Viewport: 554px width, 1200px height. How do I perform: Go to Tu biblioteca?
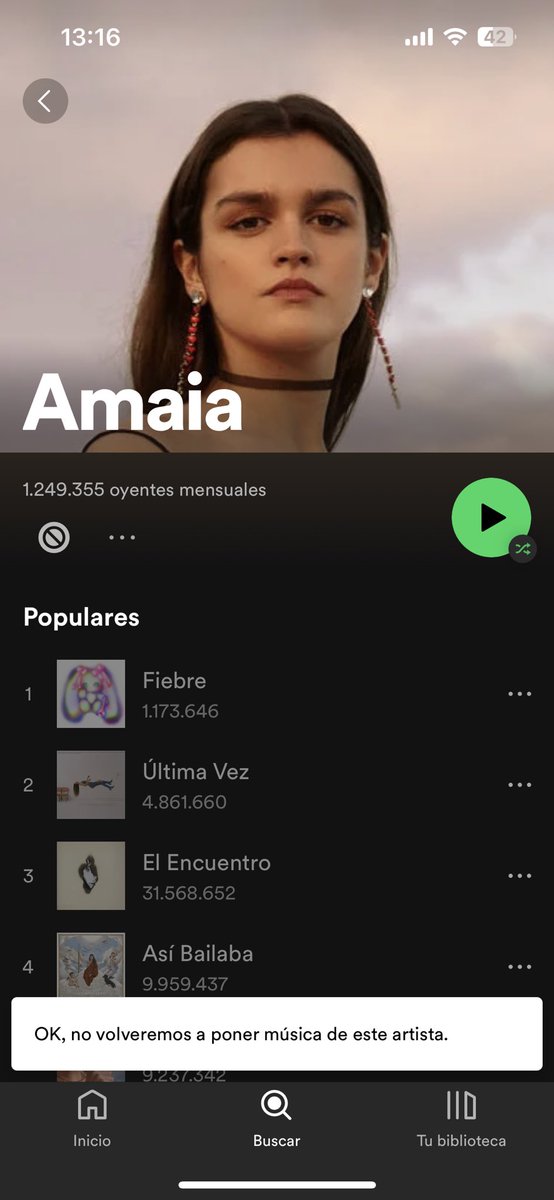coord(461,1119)
